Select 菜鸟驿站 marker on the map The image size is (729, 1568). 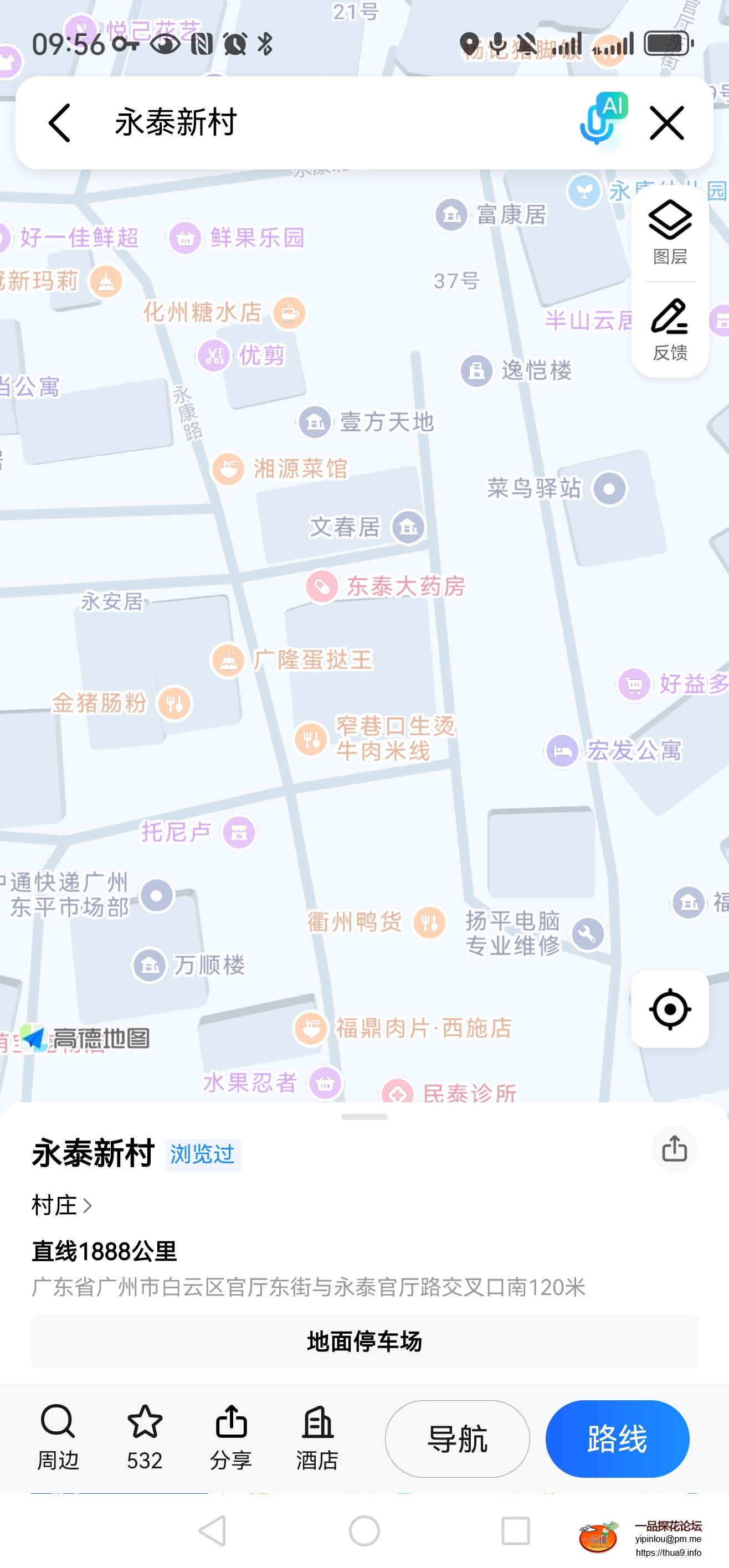point(609,488)
